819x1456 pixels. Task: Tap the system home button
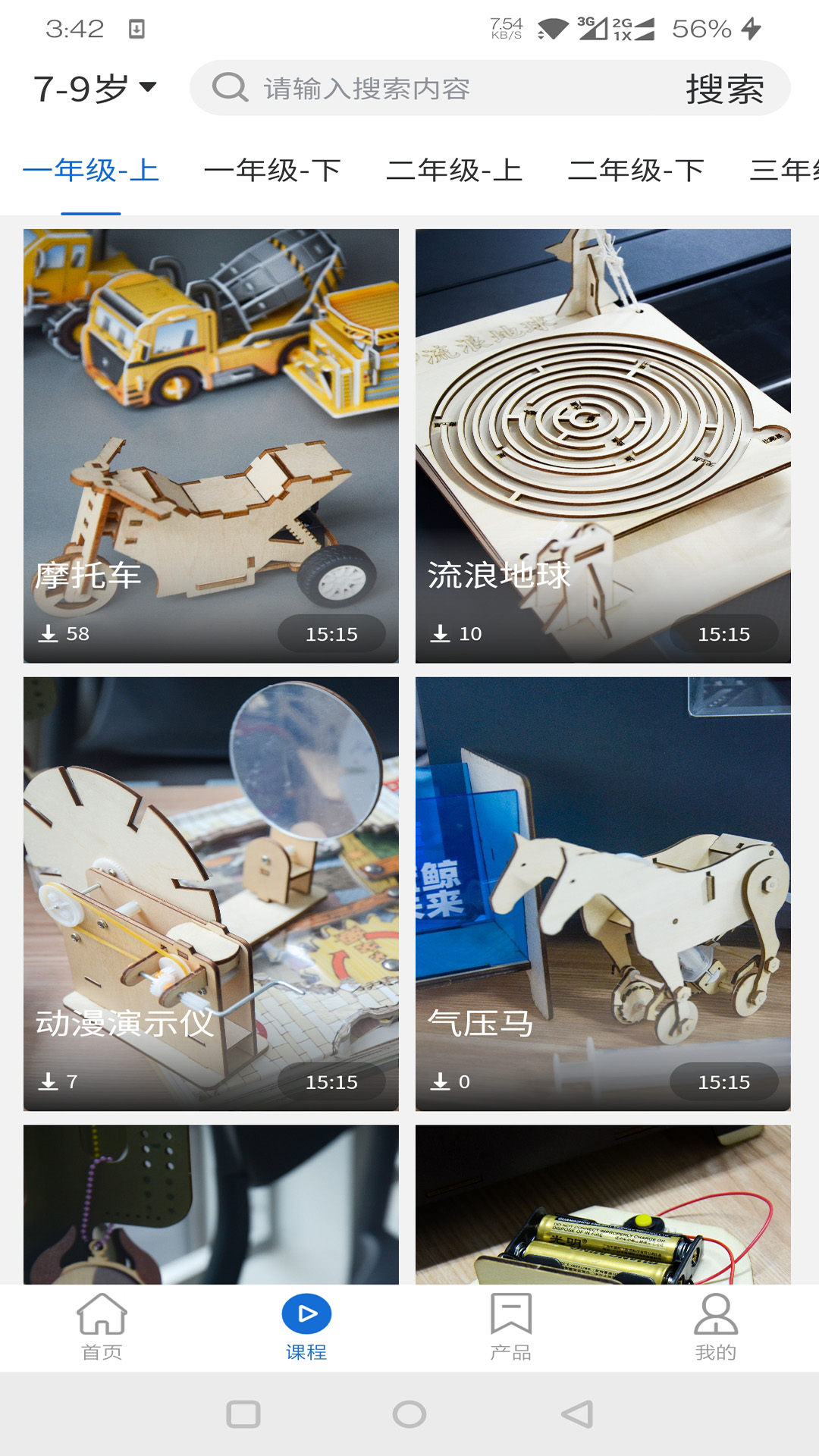click(409, 1414)
